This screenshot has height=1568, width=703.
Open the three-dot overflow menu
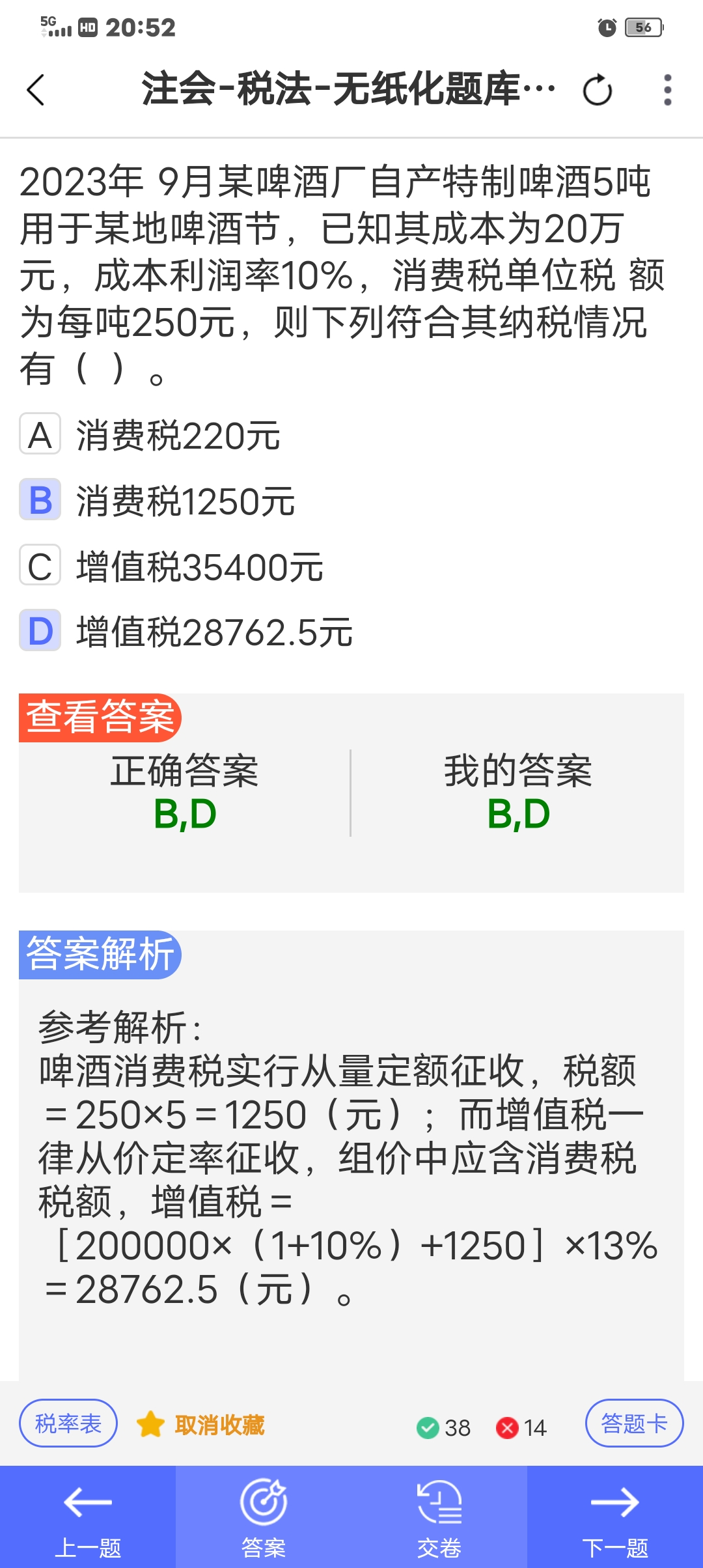(667, 90)
